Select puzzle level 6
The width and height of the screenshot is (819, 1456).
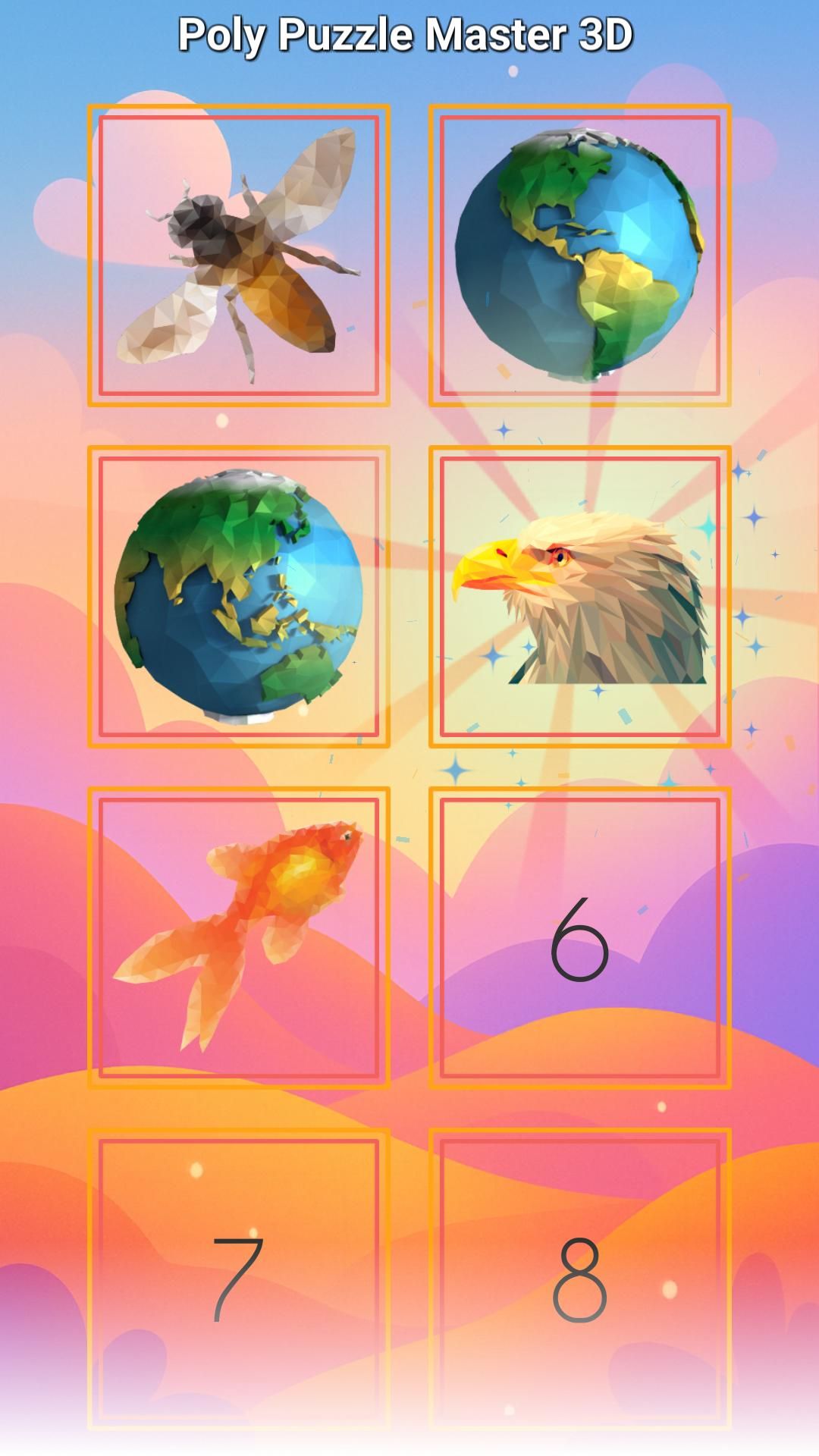pos(580,937)
